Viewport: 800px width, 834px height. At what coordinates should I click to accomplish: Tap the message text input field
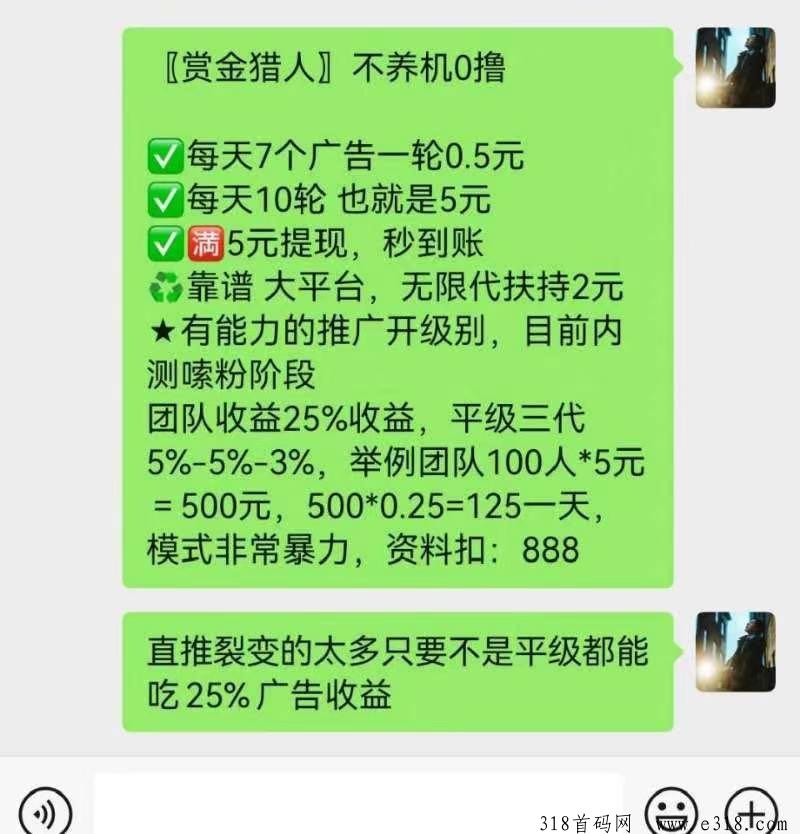tap(358, 806)
